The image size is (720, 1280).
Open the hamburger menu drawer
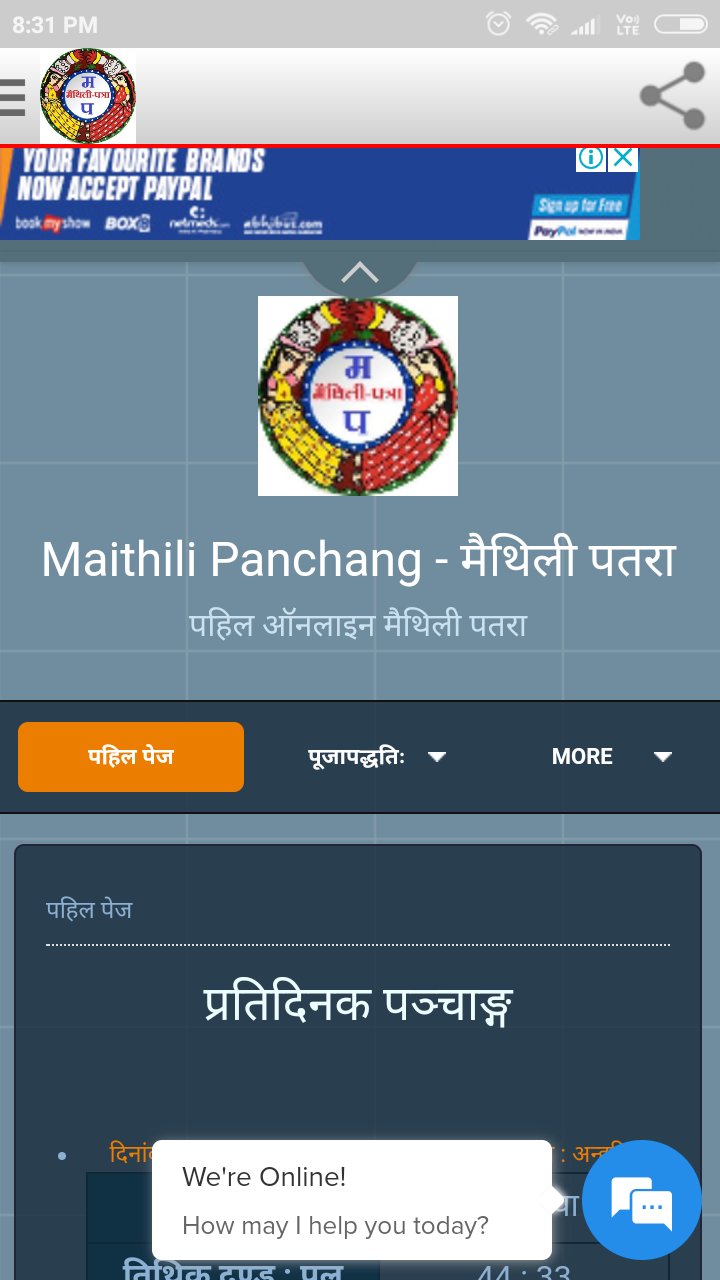pos(12,97)
